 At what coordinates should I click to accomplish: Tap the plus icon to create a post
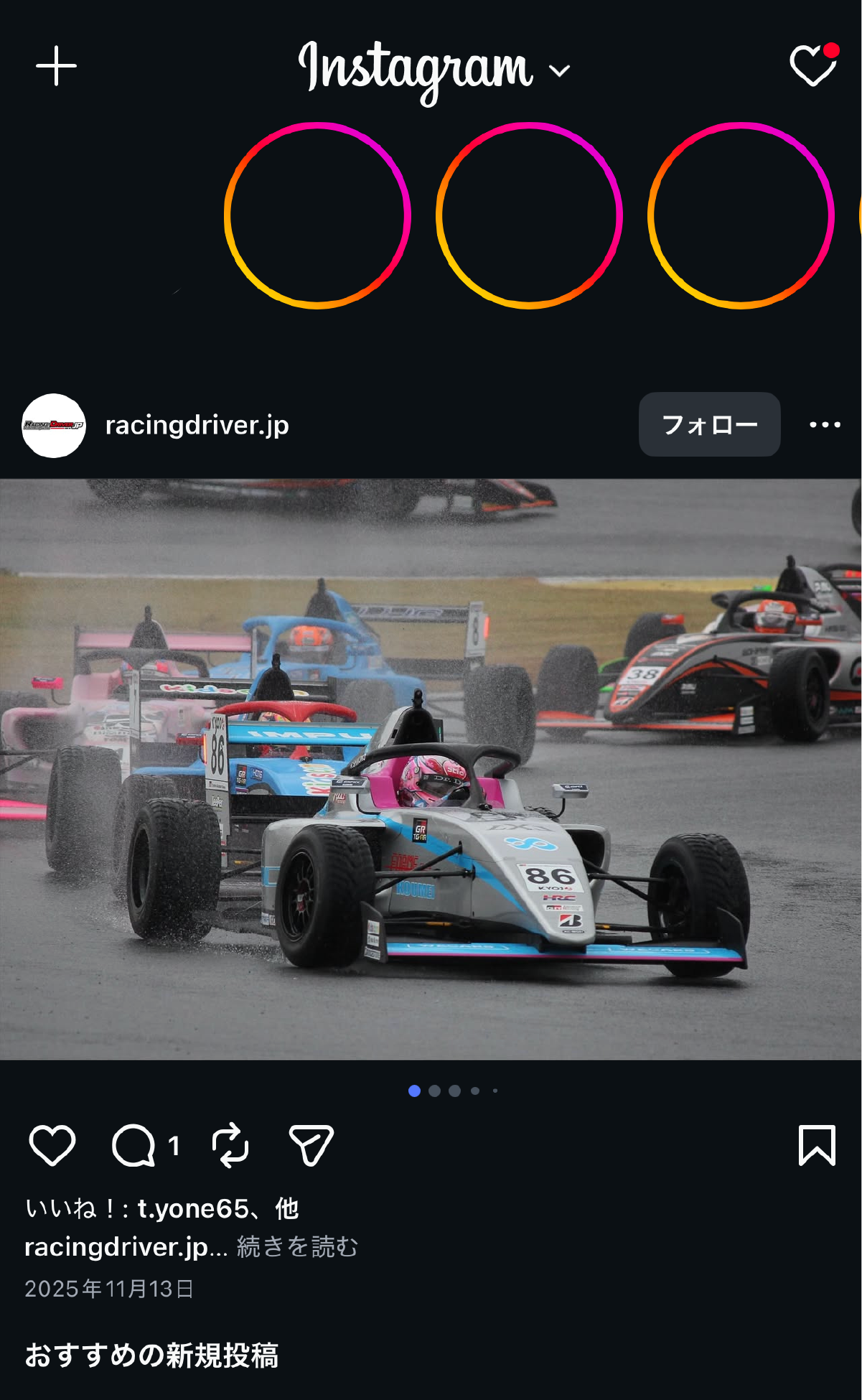56,67
